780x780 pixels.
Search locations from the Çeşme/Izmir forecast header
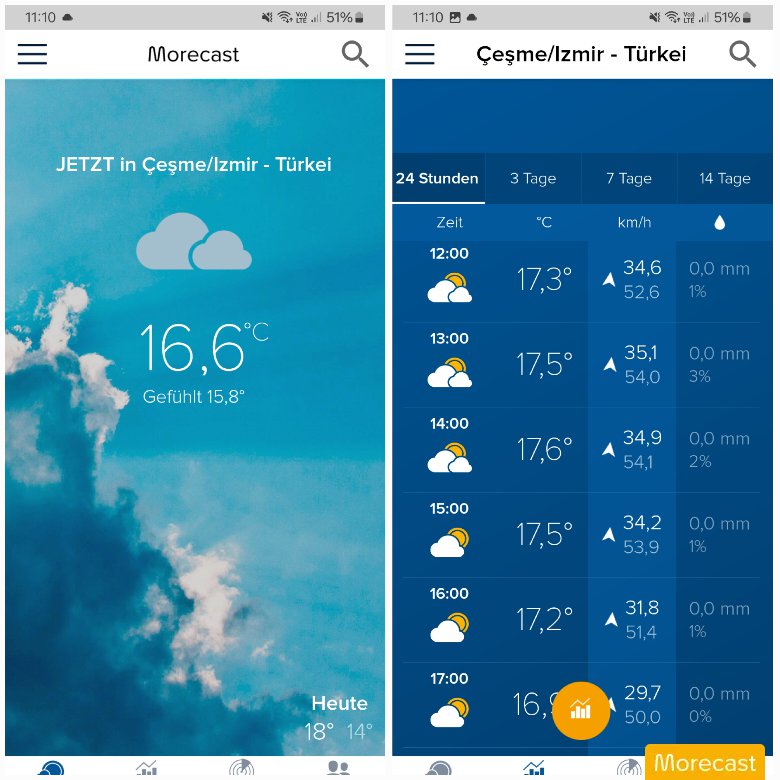tap(743, 54)
